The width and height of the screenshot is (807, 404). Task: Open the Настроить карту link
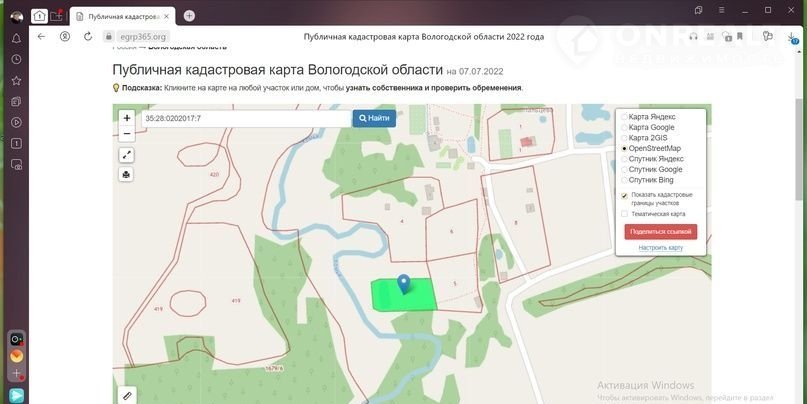[660, 247]
